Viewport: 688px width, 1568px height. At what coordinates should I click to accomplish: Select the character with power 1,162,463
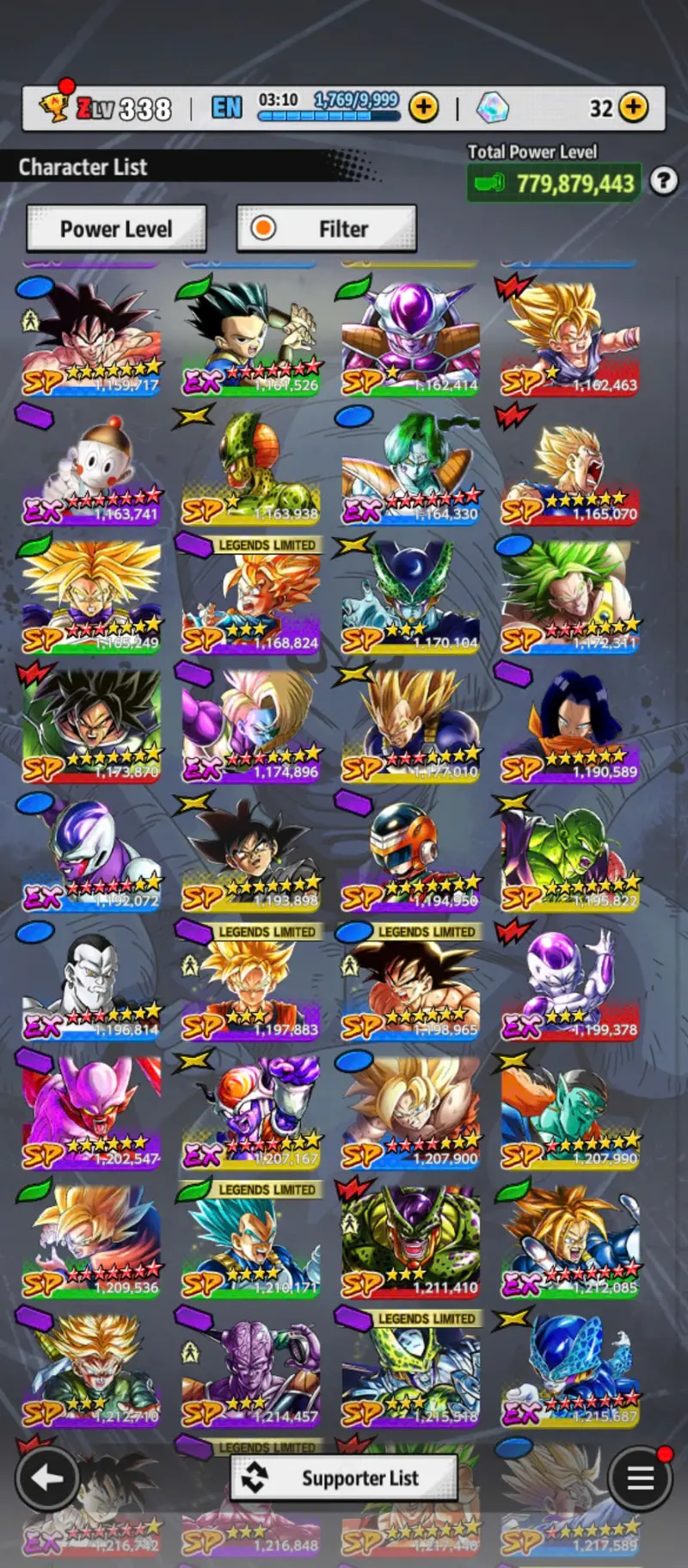point(569,342)
